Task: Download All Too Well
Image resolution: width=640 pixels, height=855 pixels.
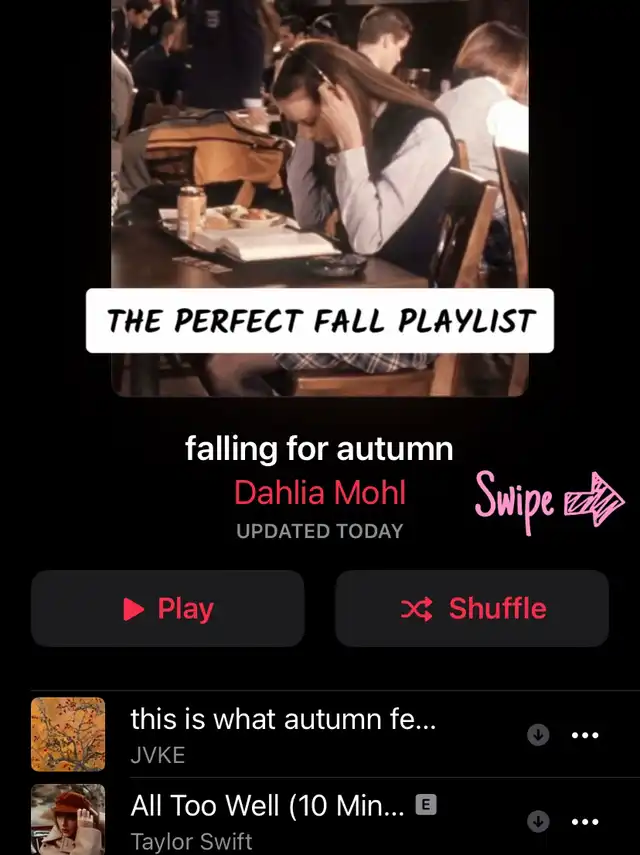Action: [x=538, y=821]
